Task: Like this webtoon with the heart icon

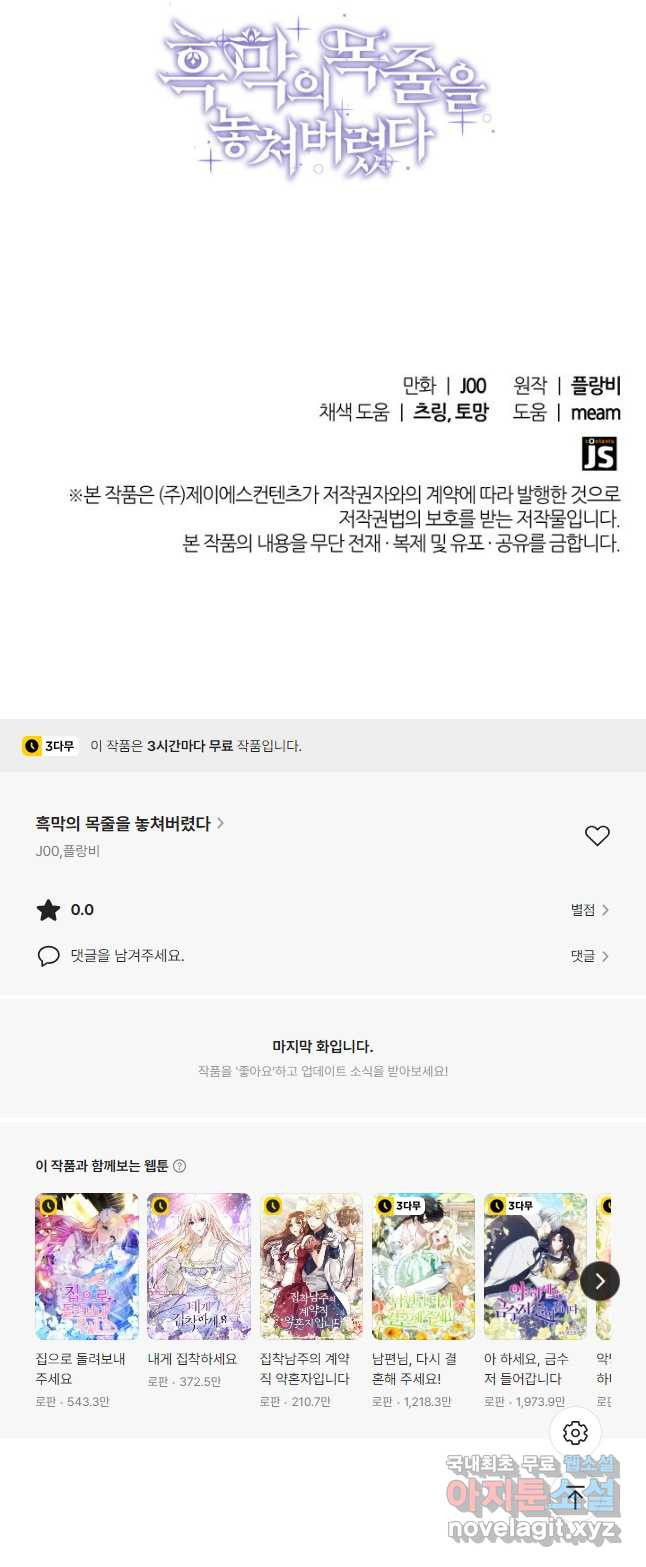Action: click(597, 836)
